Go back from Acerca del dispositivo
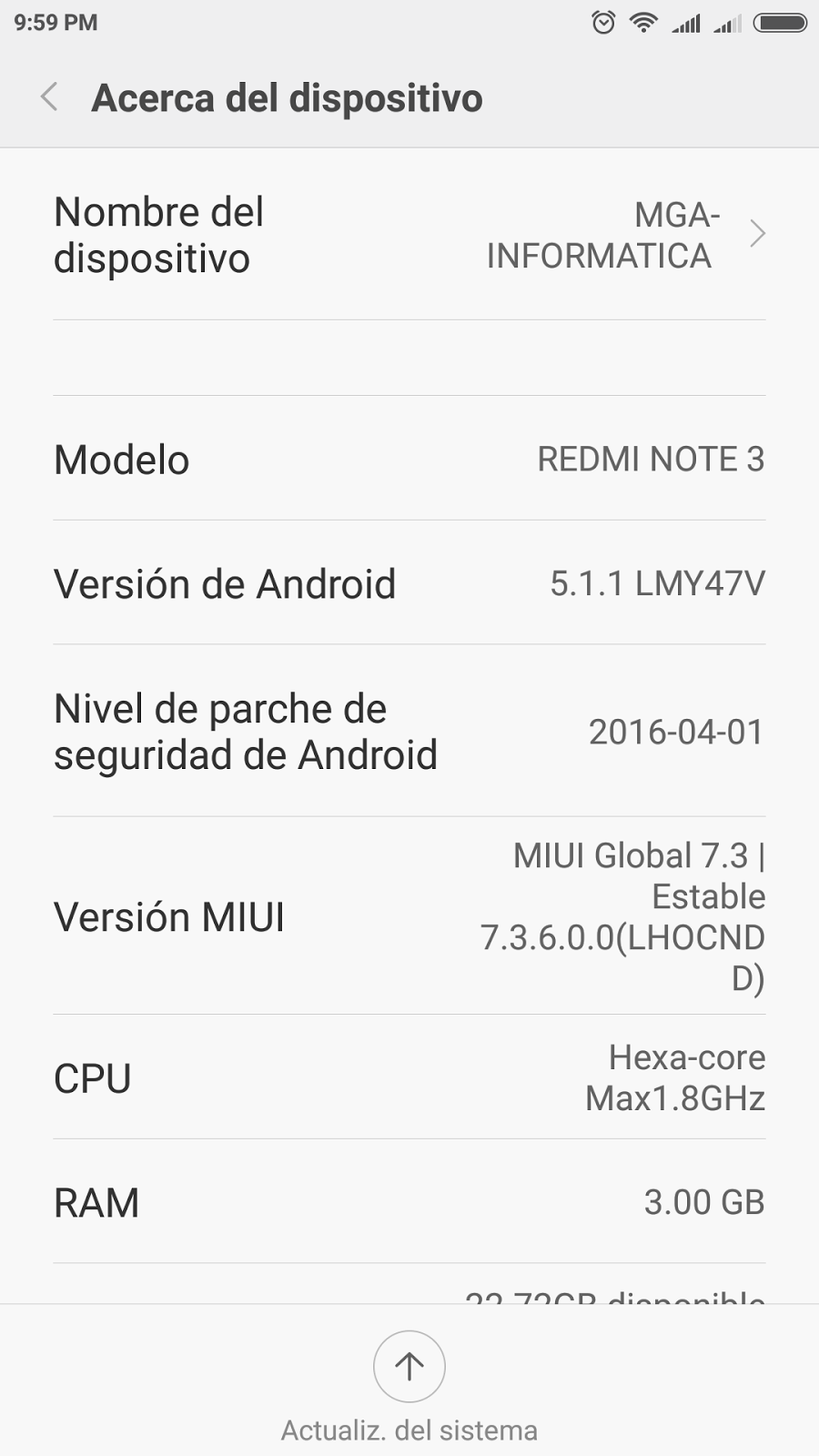This screenshot has height=1456, width=819. click(50, 97)
